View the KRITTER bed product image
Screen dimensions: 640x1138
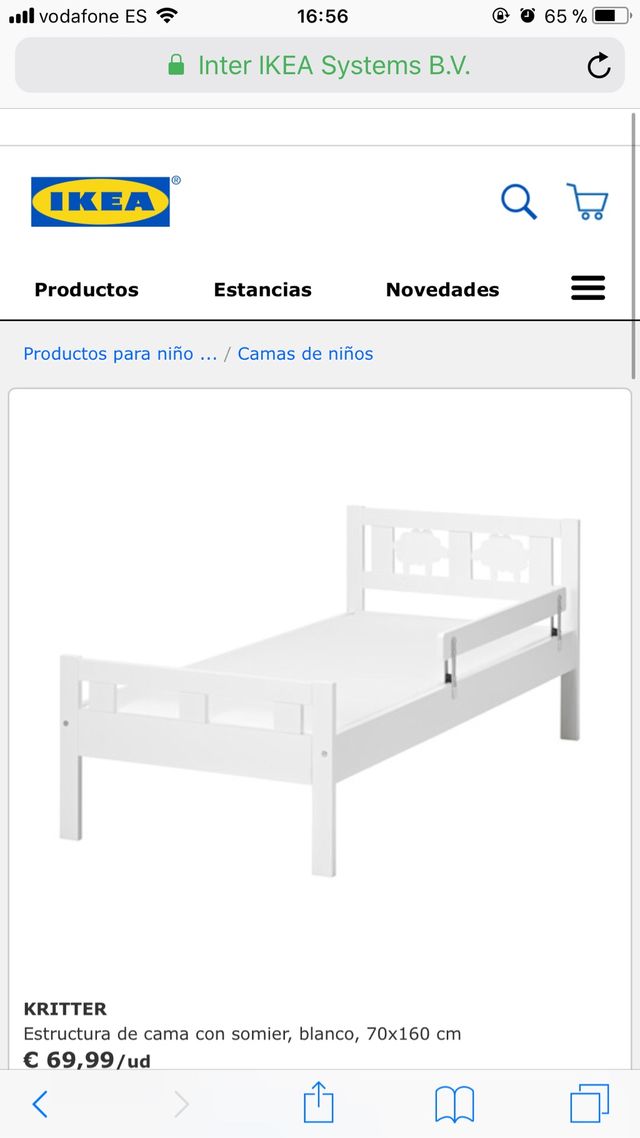320,690
